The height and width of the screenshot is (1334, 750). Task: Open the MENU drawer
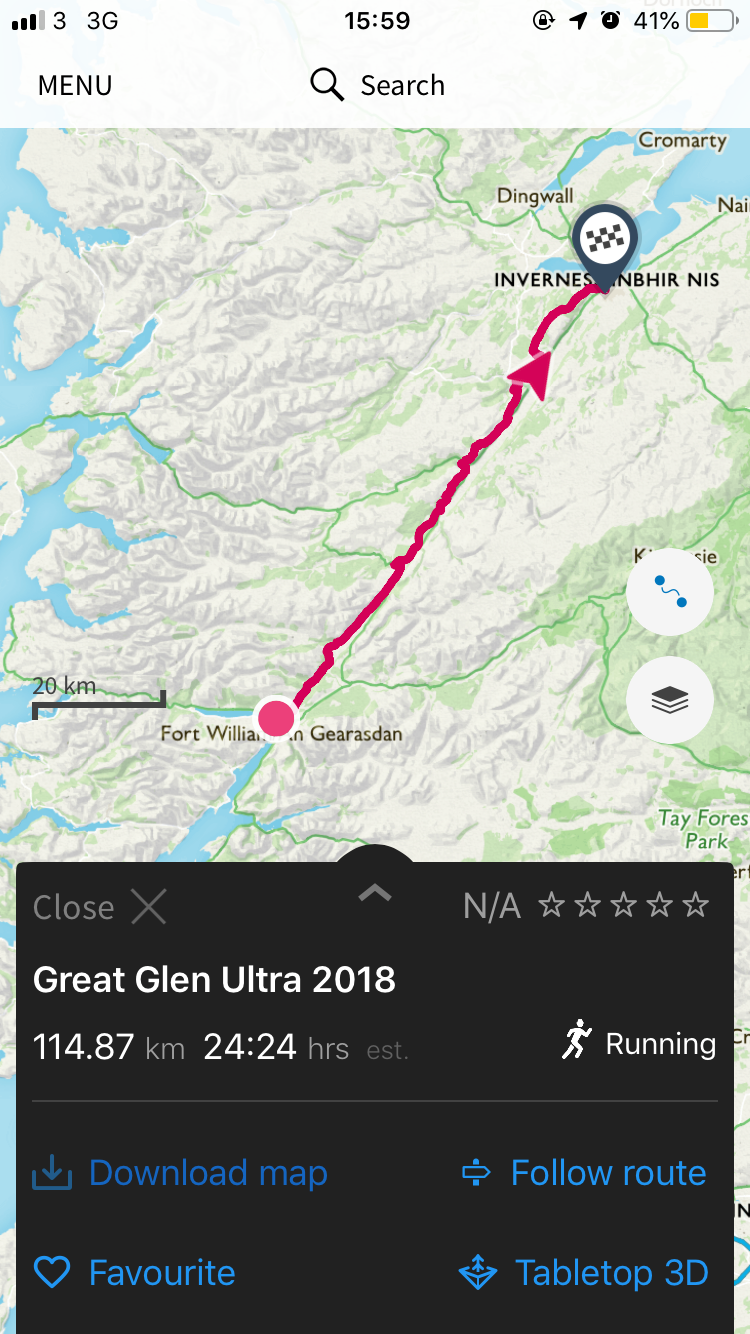click(x=75, y=86)
